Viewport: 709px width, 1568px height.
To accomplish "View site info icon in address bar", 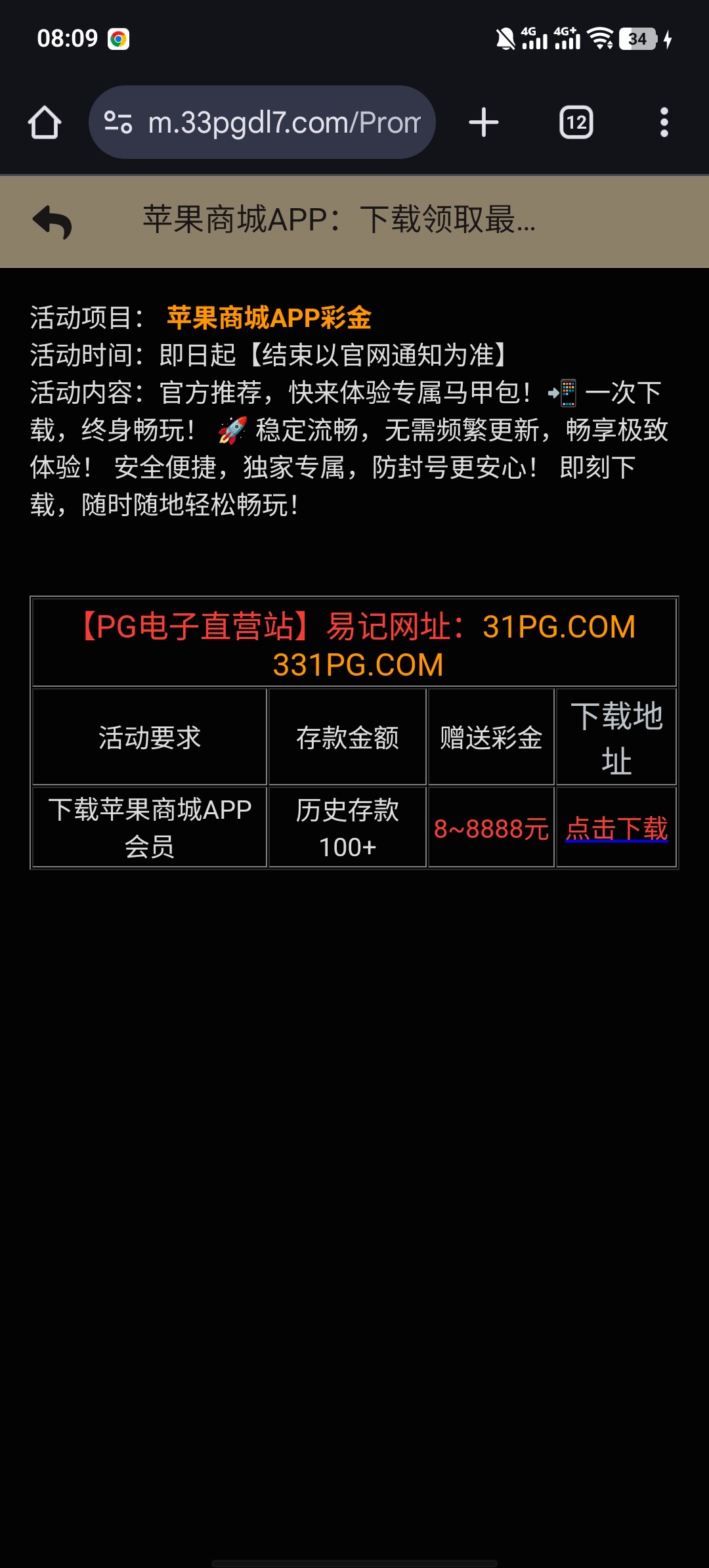I will click(x=118, y=123).
